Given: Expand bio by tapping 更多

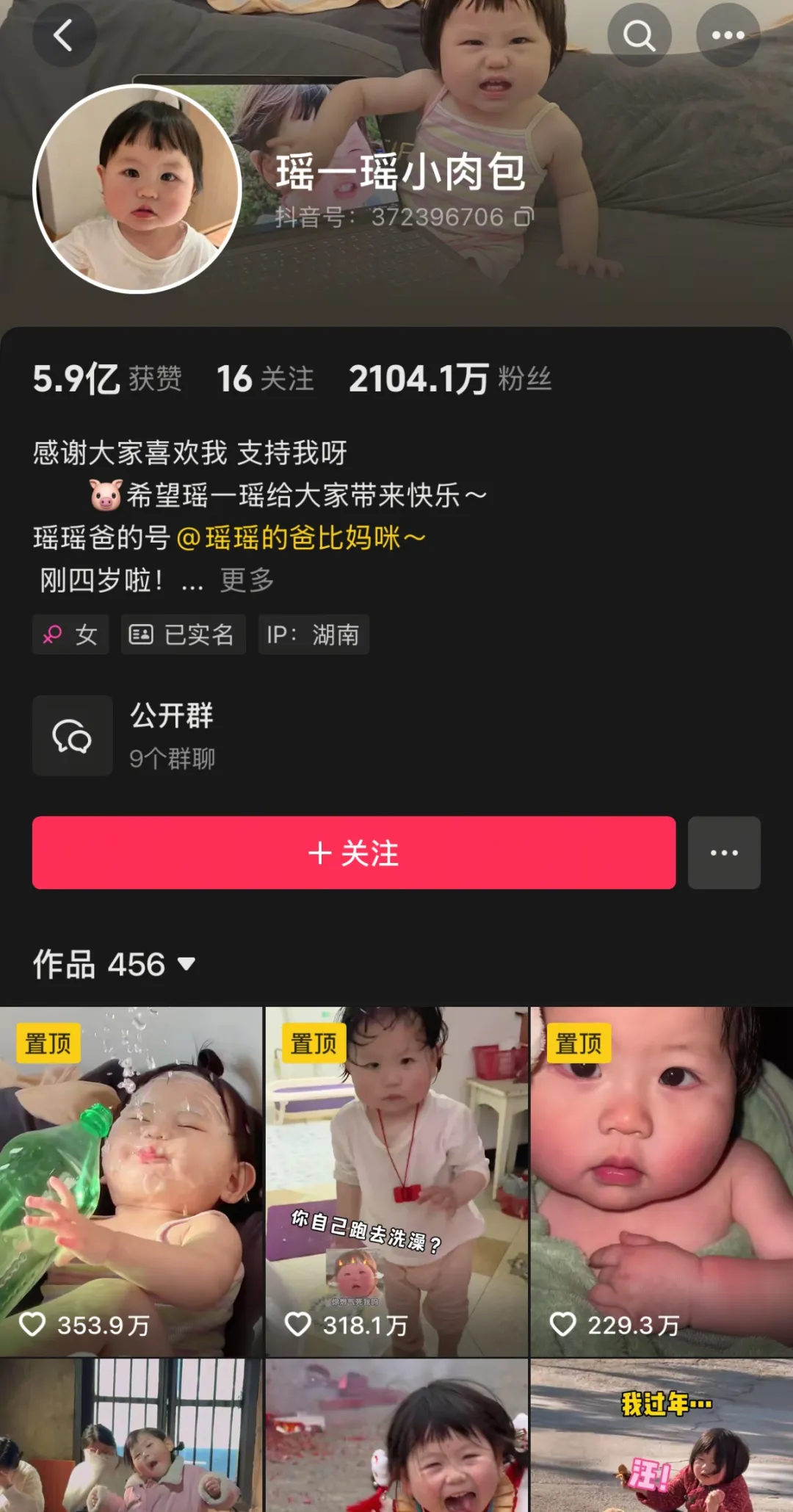Looking at the screenshot, I should click(x=247, y=580).
